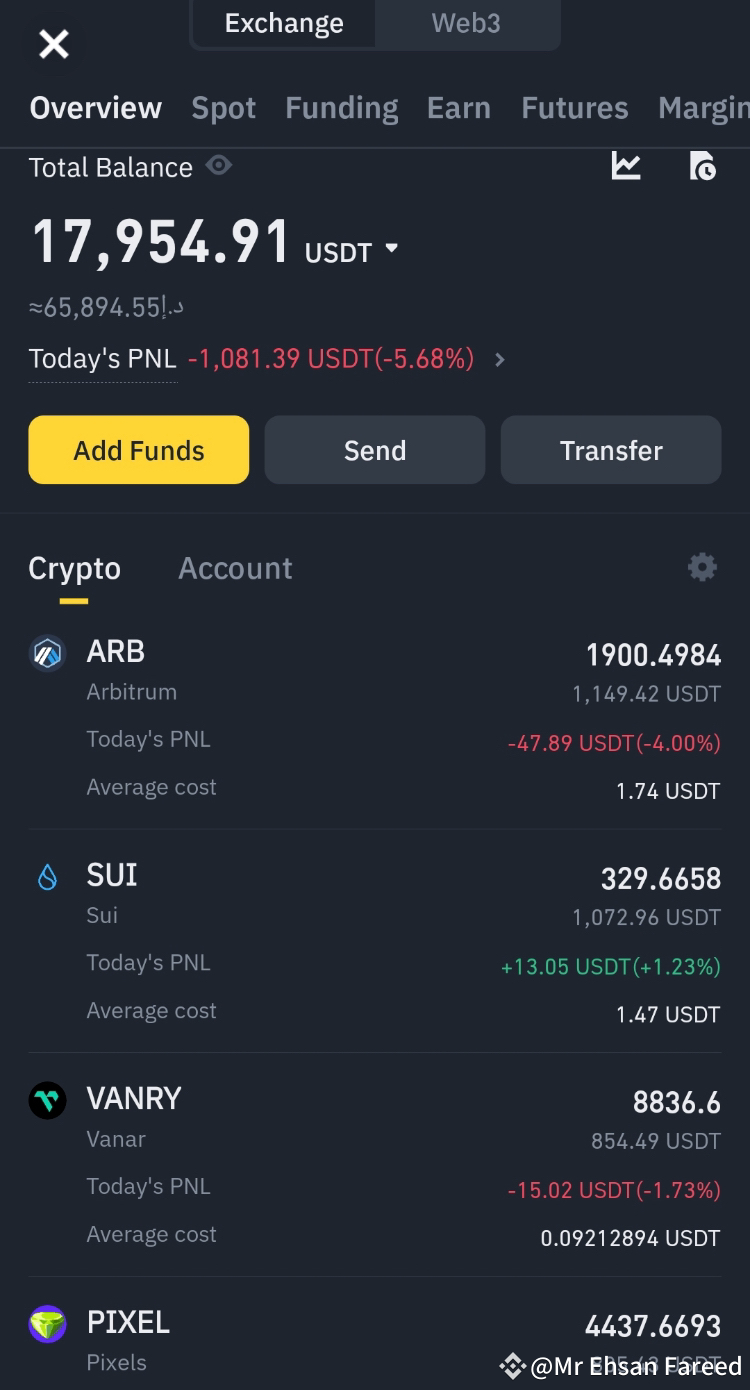Click the Send button
This screenshot has width=750, height=1390.
coord(374,450)
